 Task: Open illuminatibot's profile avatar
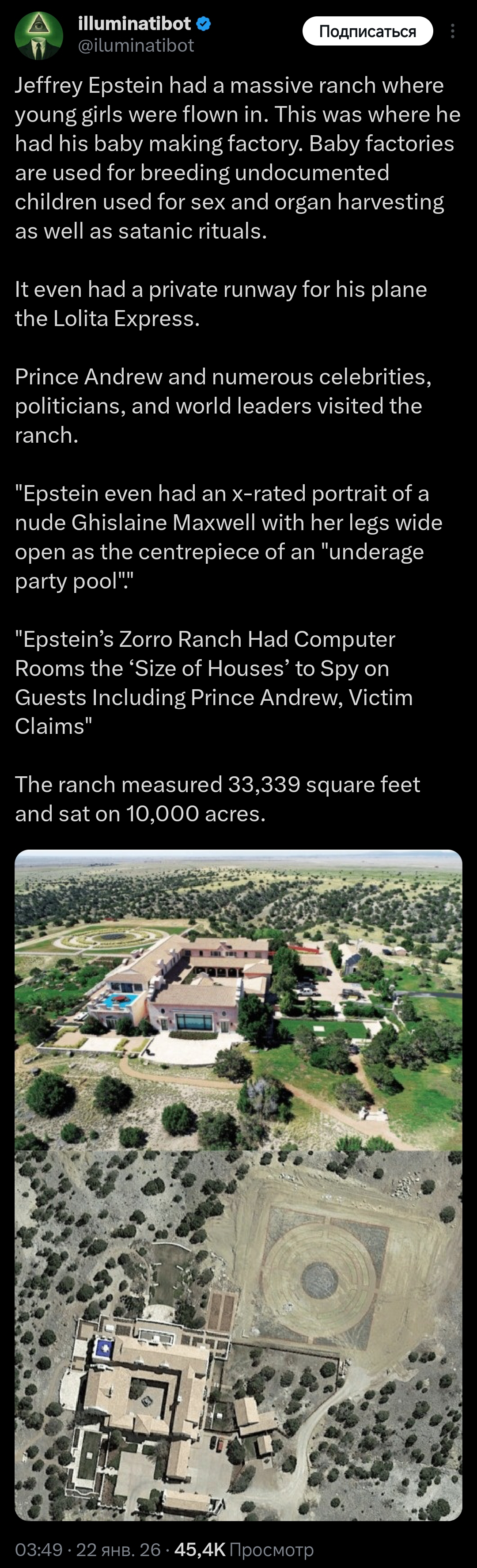tap(39, 35)
